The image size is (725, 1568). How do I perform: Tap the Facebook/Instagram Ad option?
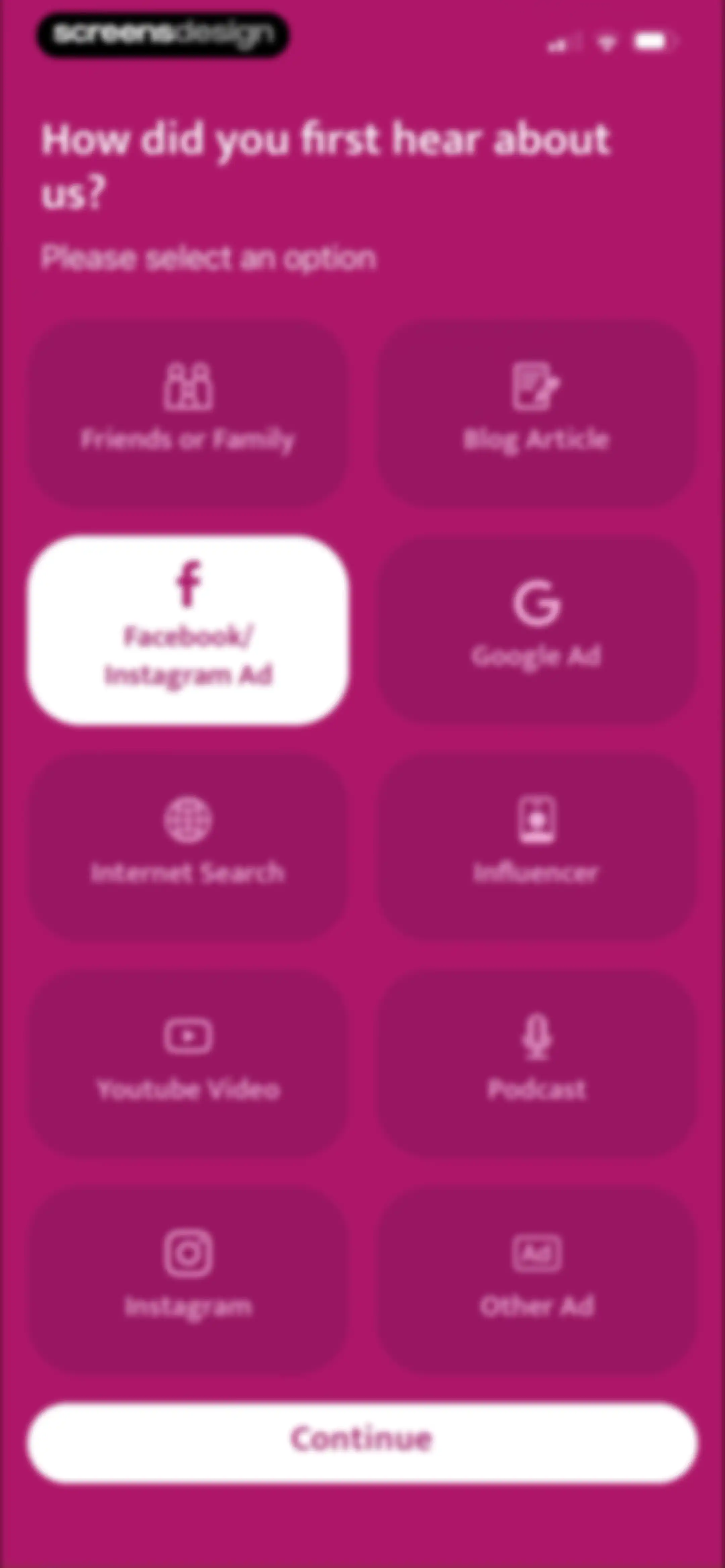pos(188,630)
